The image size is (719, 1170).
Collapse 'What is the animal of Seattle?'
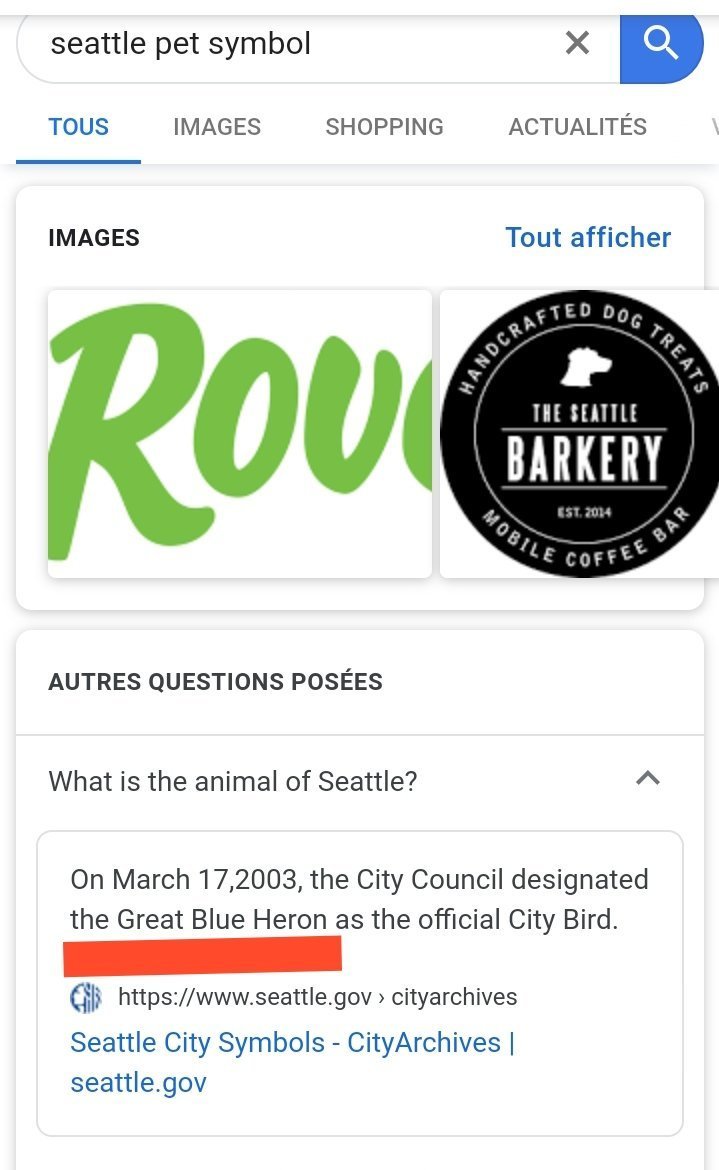(x=648, y=779)
